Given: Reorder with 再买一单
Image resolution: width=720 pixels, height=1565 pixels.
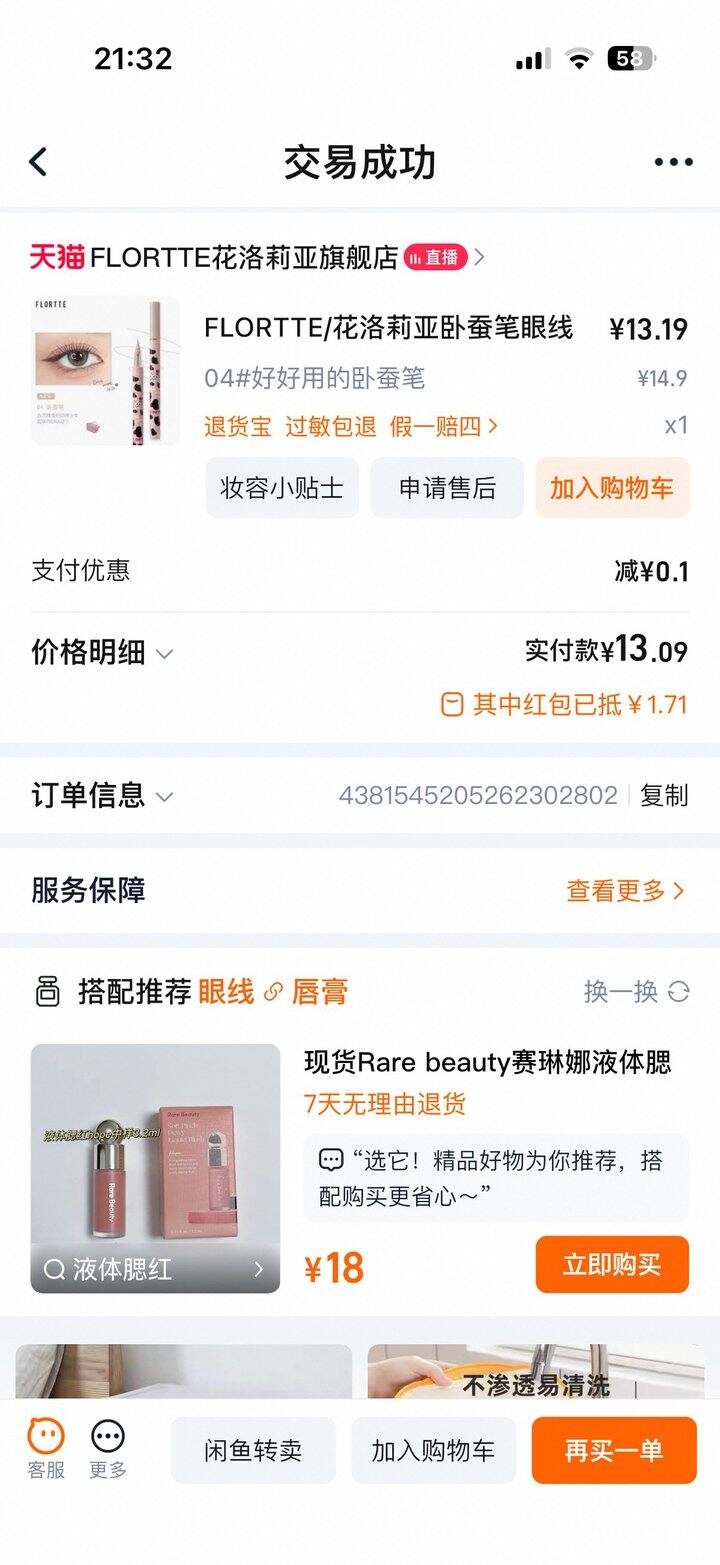Looking at the screenshot, I should [x=613, y=1451].
